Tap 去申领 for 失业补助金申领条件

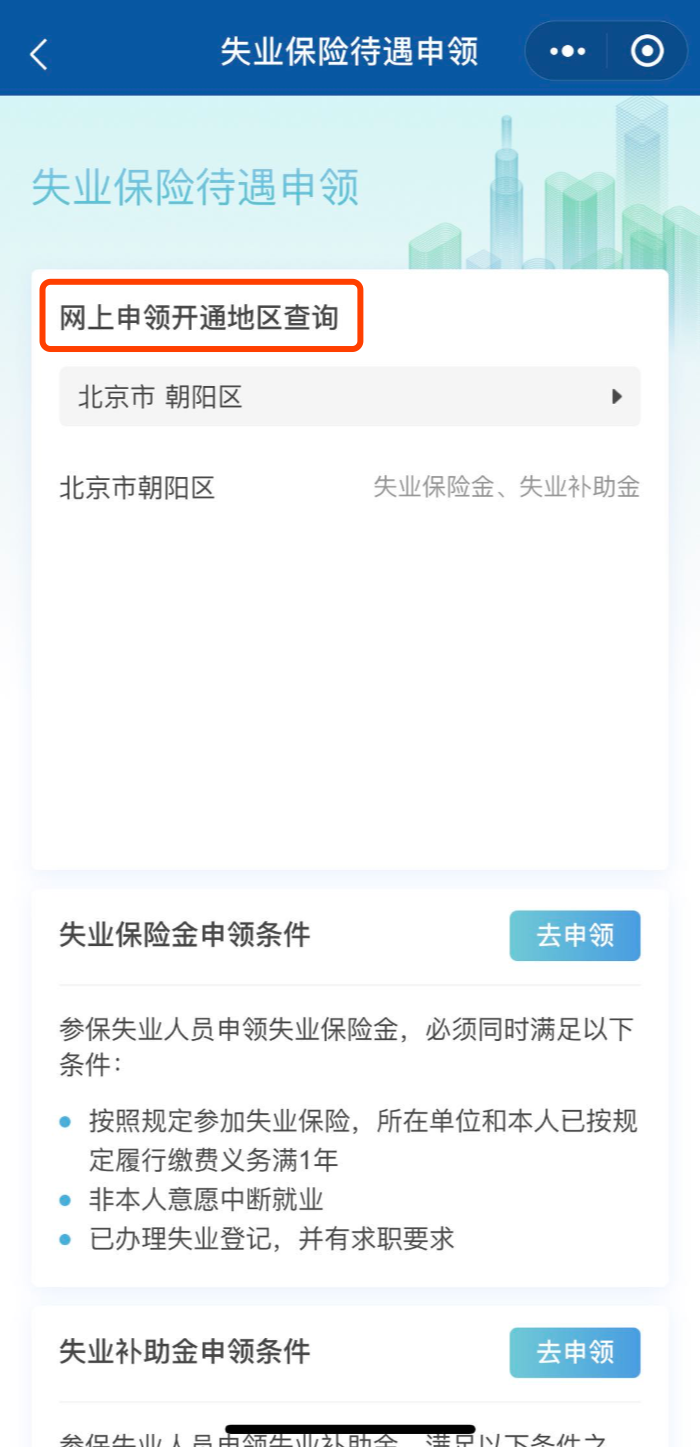click(574, 1352)
